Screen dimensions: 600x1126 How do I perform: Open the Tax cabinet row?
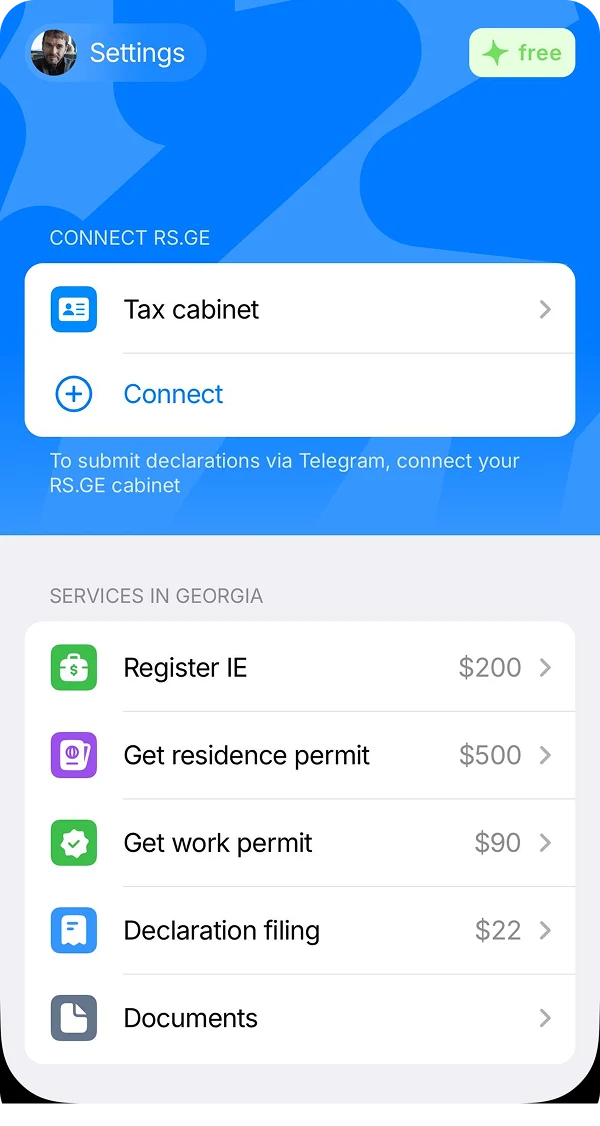300,309
